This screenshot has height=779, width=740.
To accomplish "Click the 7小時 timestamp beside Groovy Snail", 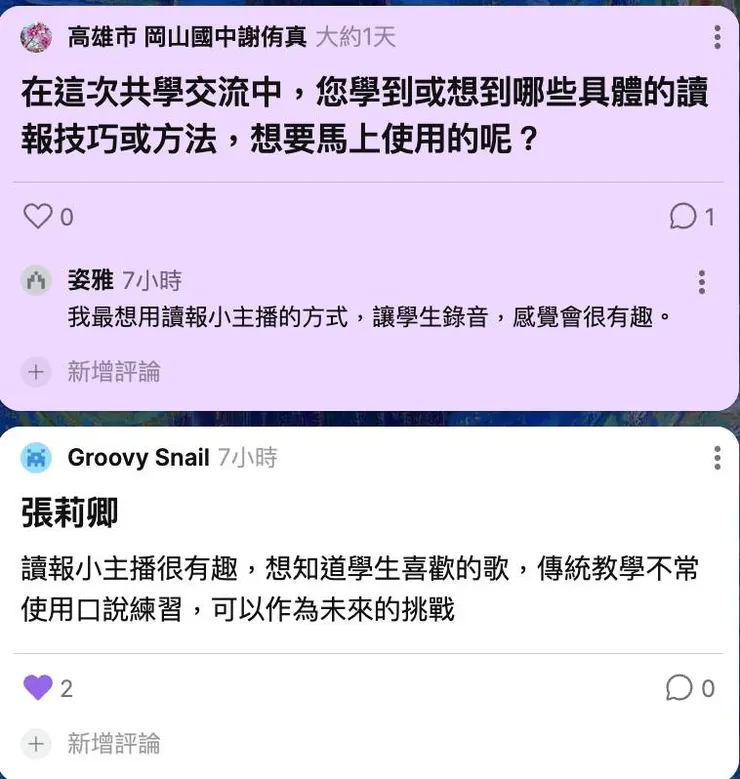I will pos(245,458).
